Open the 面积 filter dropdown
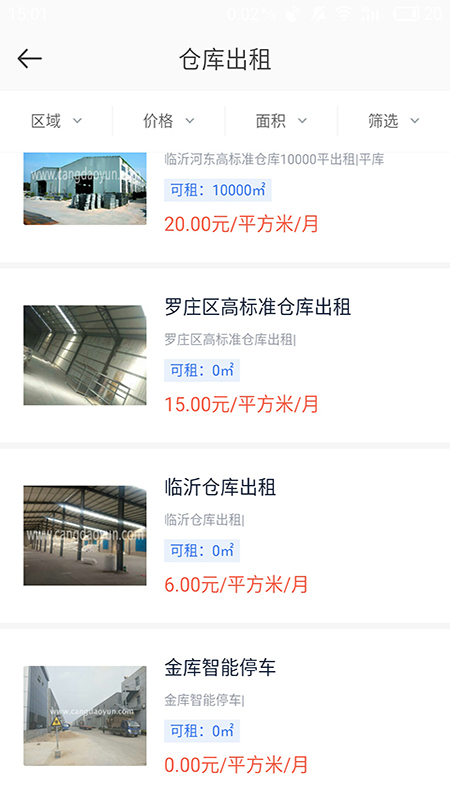The width and height of the screenshot is (450, 800). 281,121
